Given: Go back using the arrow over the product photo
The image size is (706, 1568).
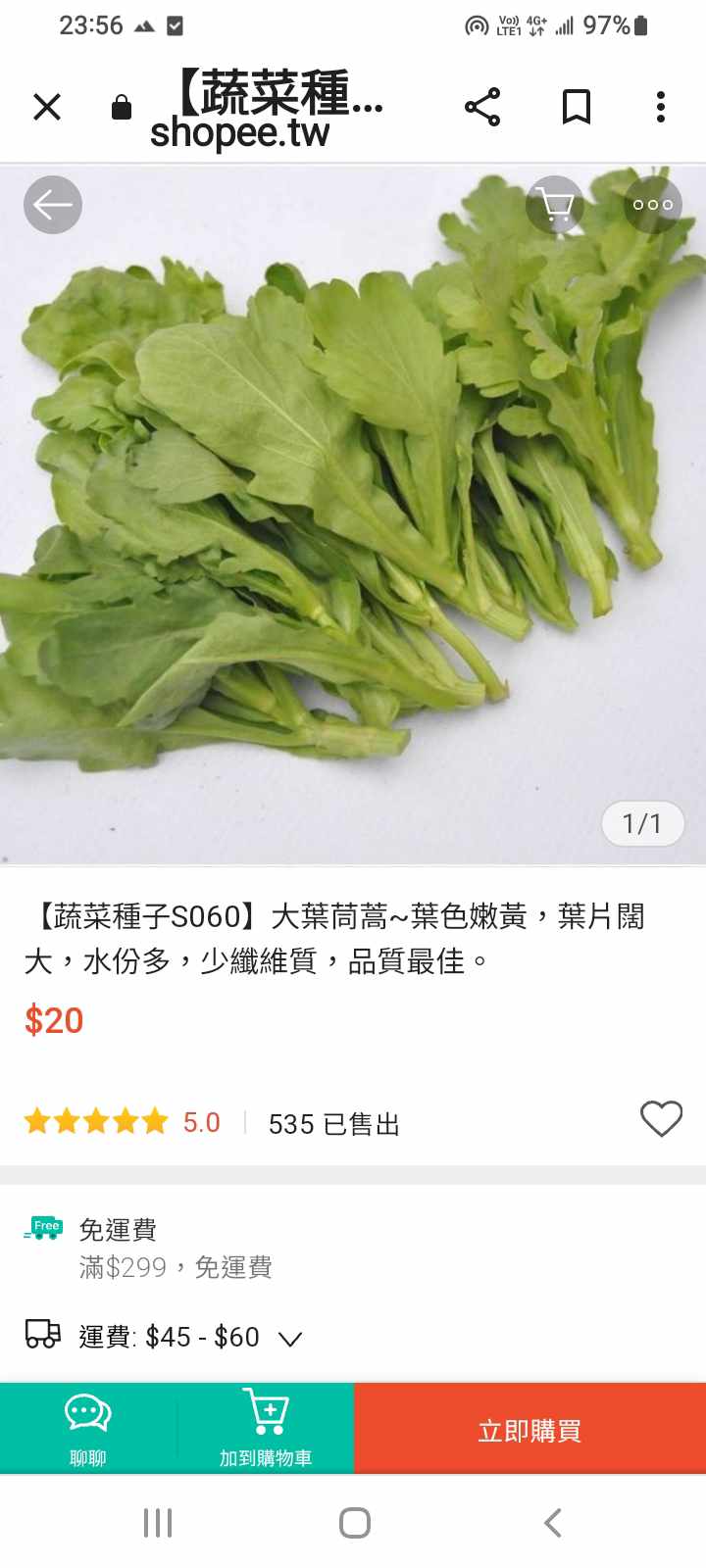Looking at the screenshot, I should tap(53, 205).
